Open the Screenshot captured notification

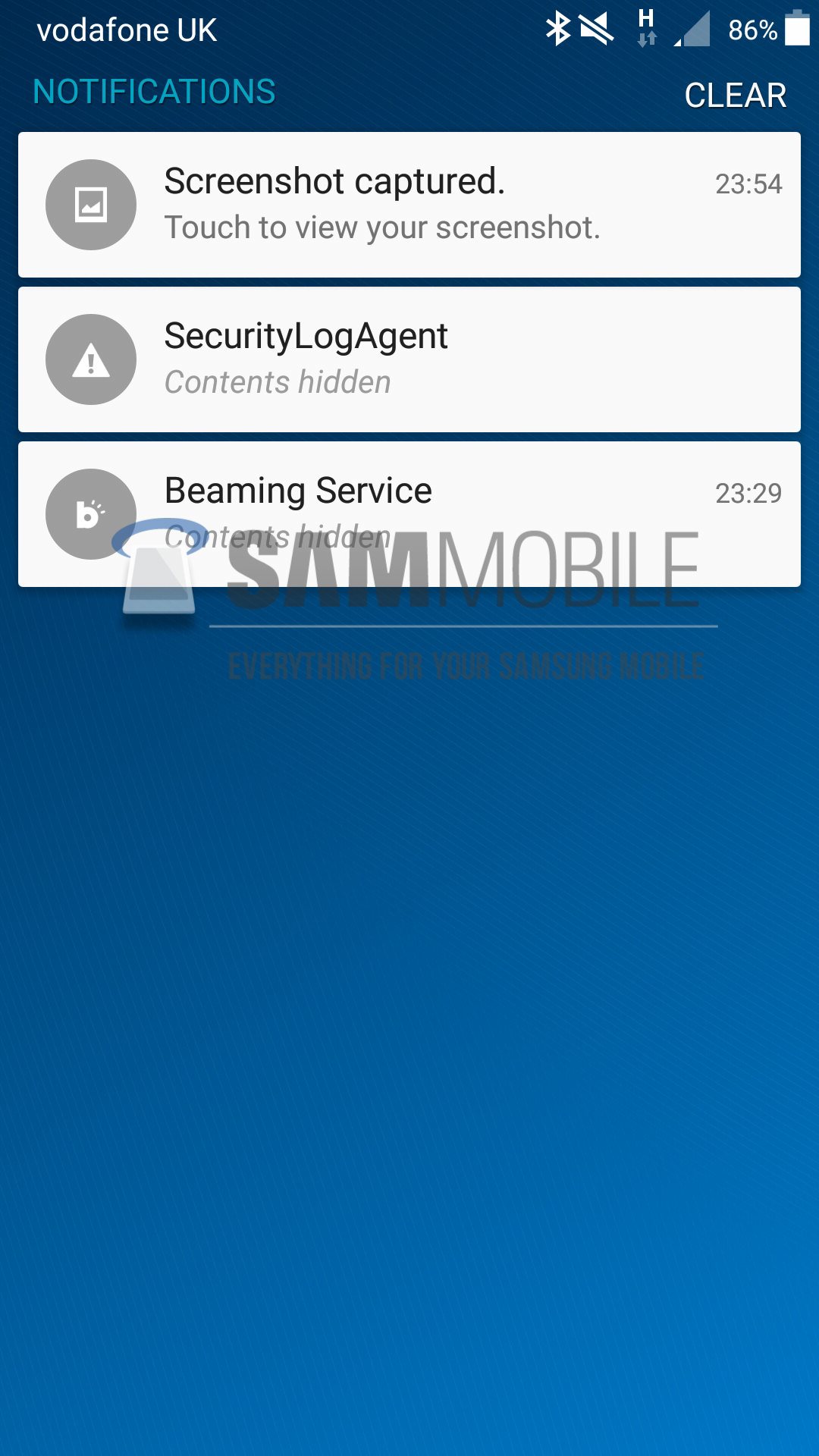tap(409, 205)
